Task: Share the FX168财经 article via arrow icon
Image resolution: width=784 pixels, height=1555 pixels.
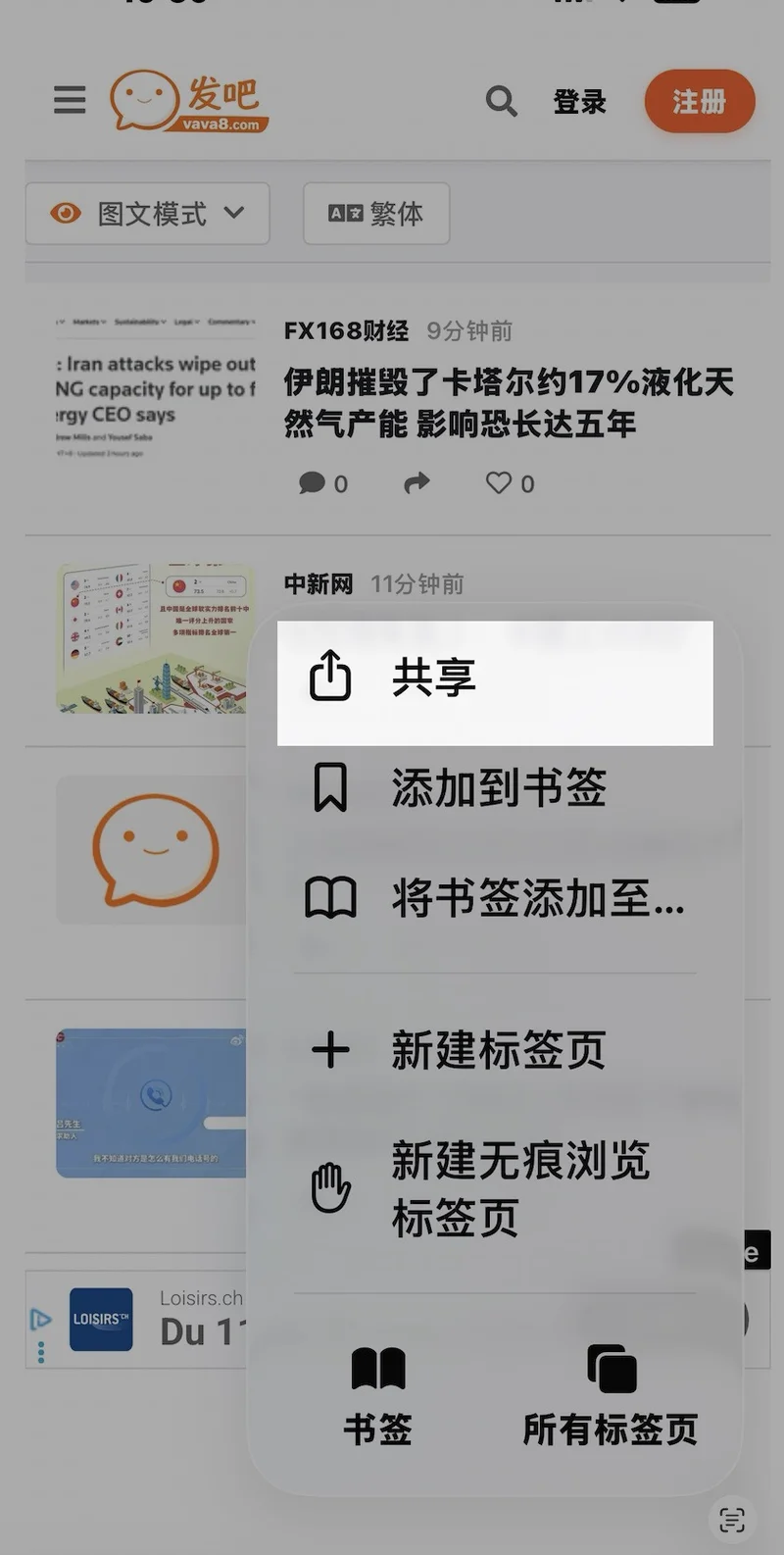Action: point(417,482)
